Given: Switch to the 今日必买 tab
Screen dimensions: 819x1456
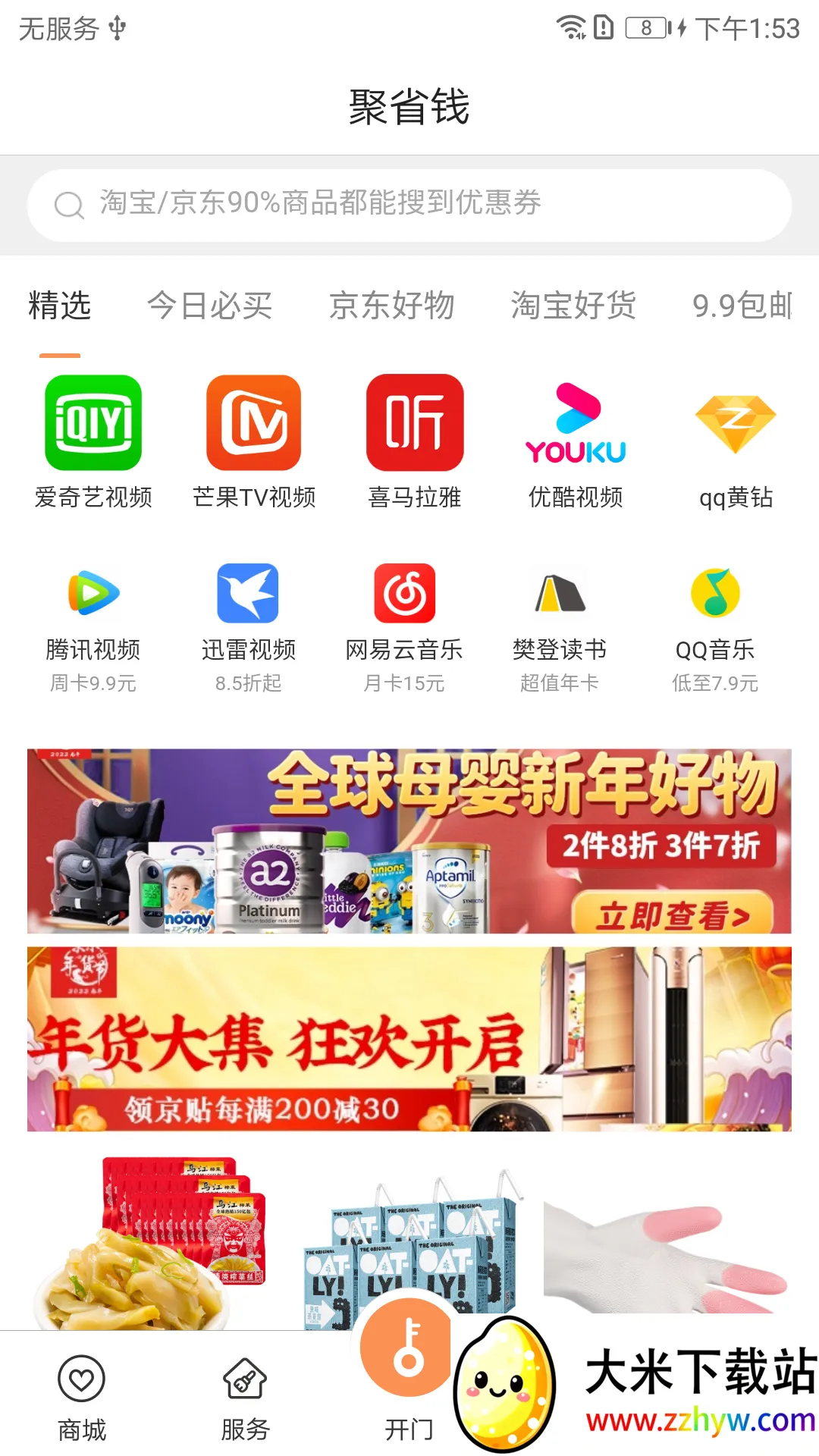Looking at the screenshot, I should pos(209,306).
